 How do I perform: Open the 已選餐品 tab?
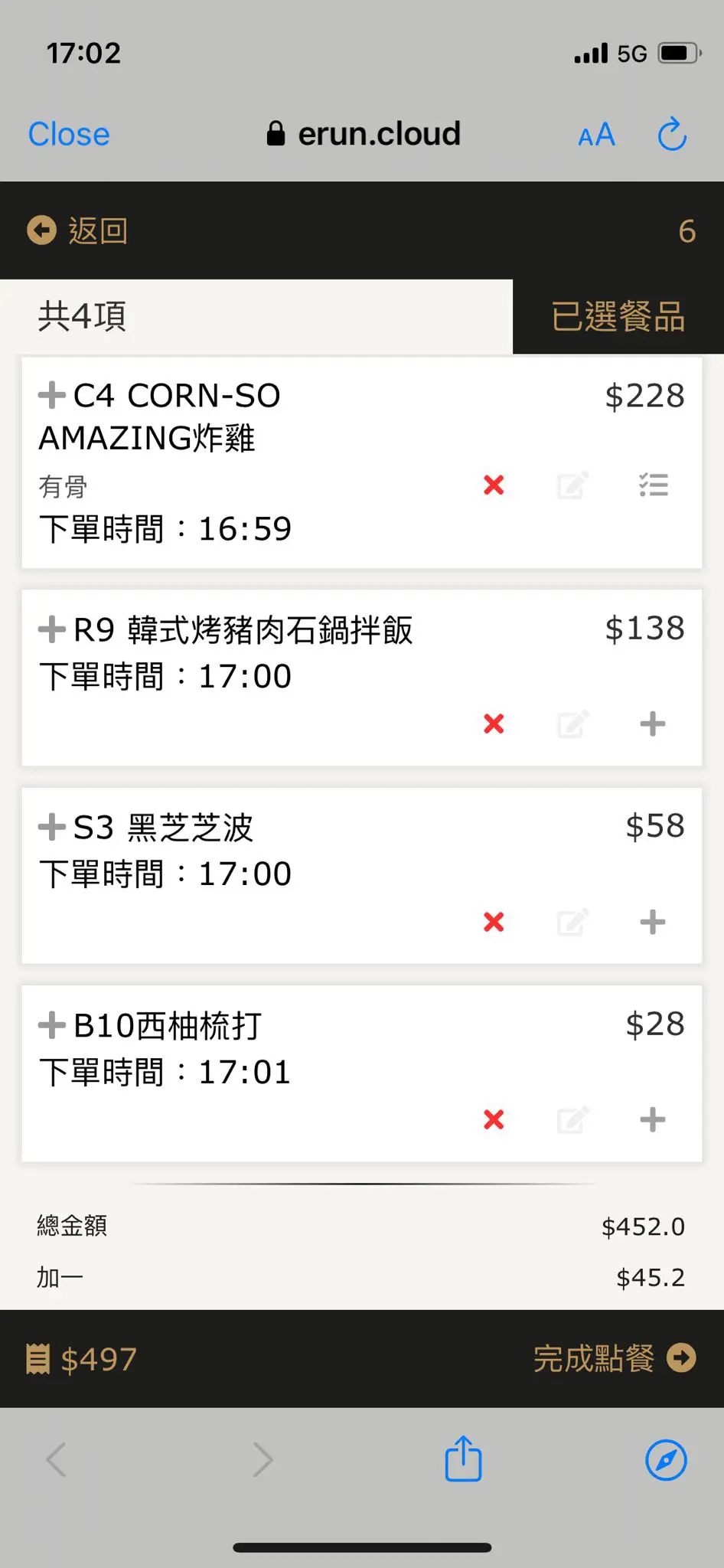(x=618, y=316)
